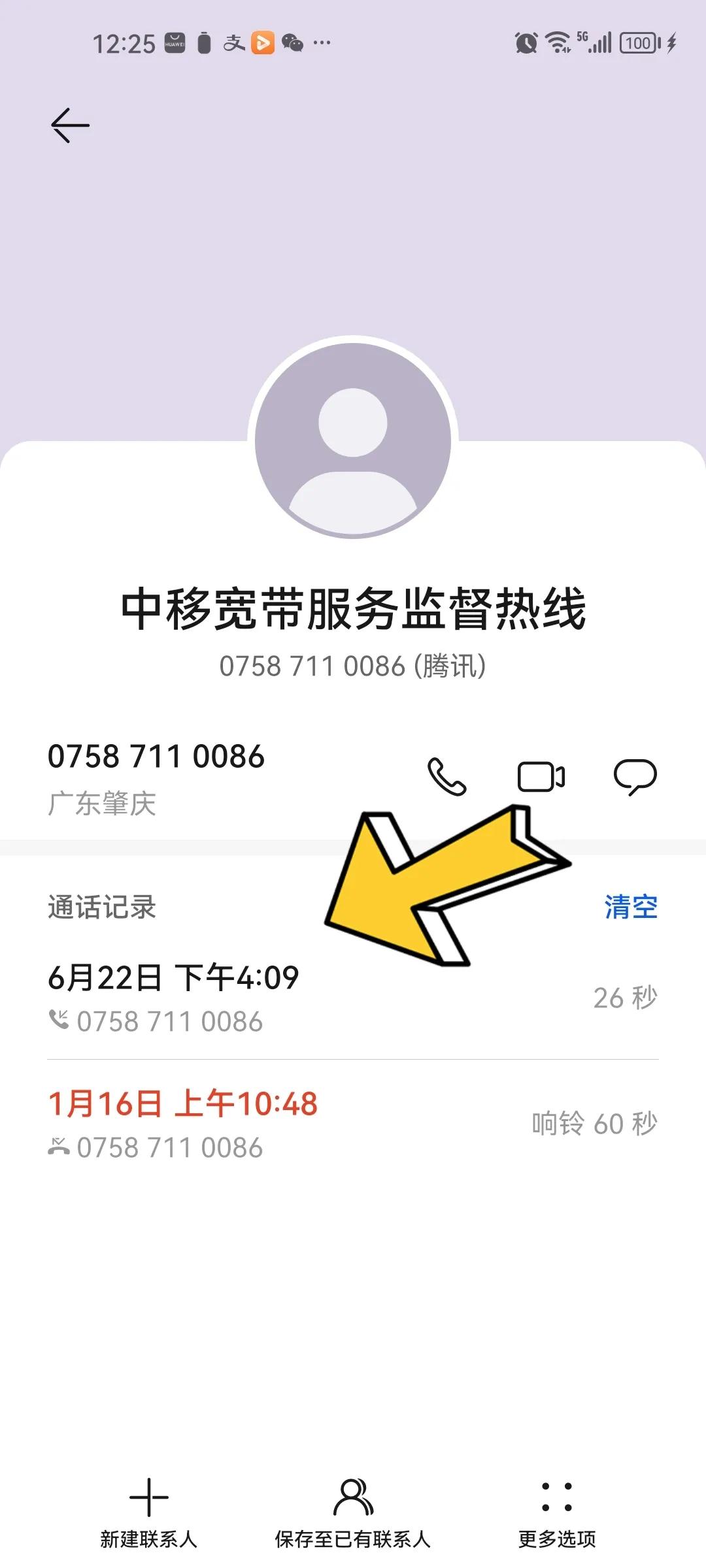Tap the 通话记录 section header

[101, 908]
